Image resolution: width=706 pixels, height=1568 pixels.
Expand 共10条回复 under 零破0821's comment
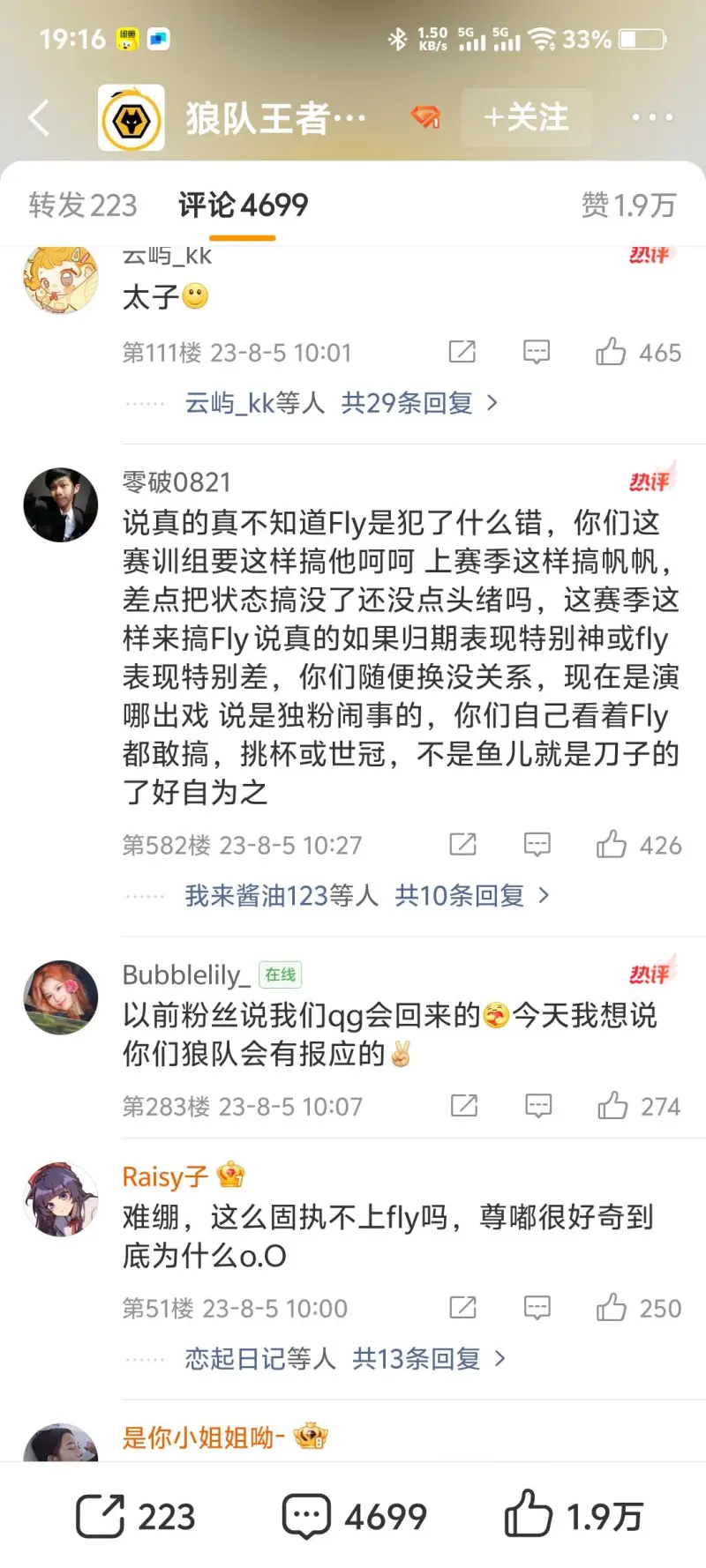pyautogui.click(x=470, y=896)
